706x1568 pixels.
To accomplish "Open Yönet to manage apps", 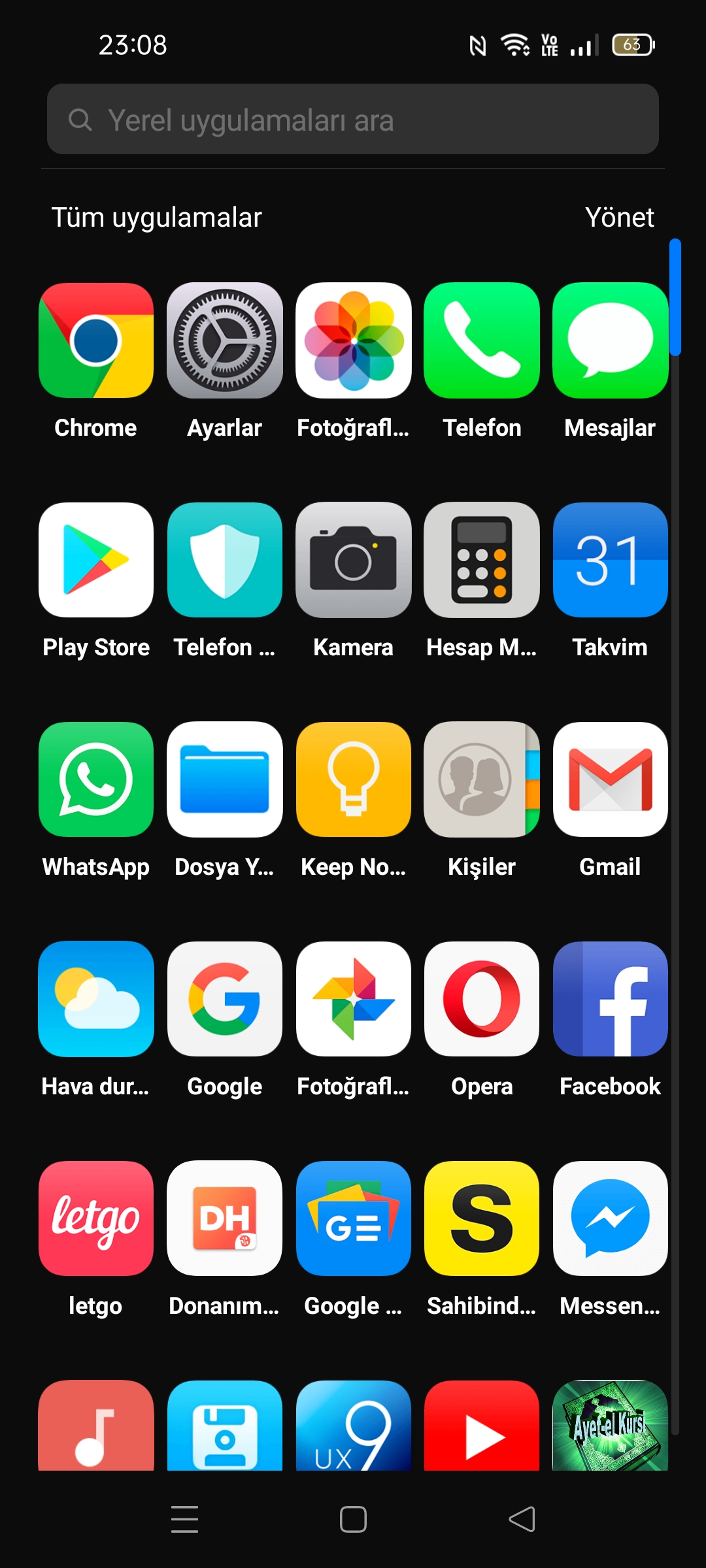I will point(619,218).
